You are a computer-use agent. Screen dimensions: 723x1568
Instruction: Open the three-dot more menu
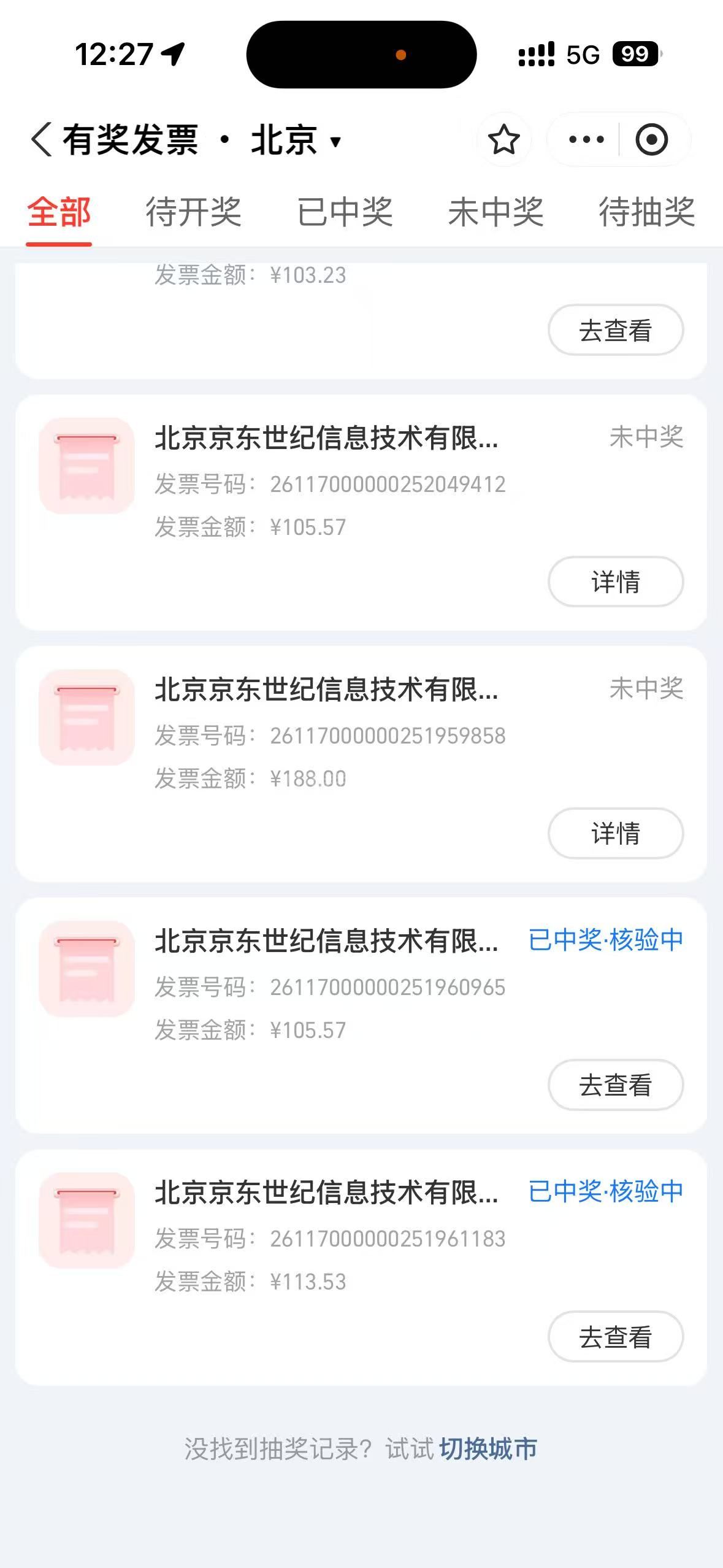(586, 139)
